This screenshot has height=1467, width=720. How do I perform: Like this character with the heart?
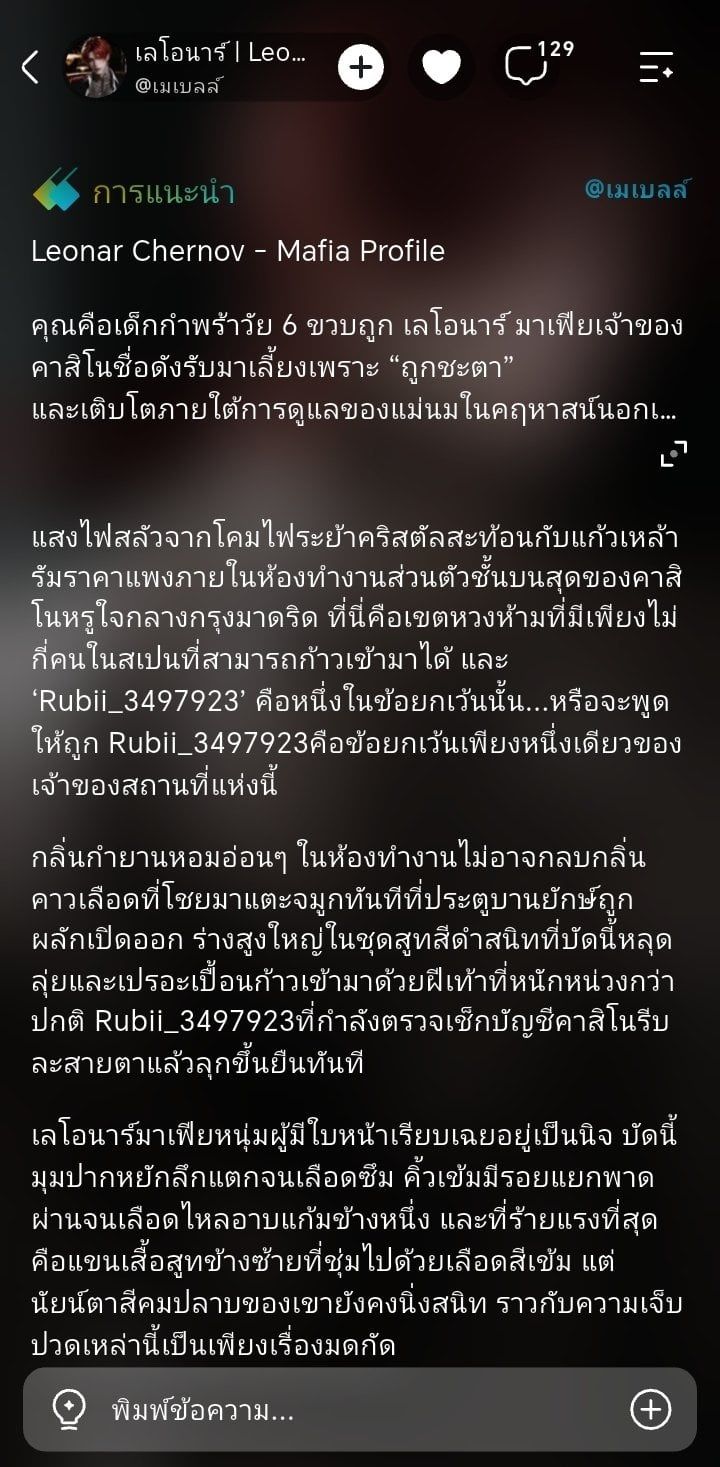[441, 67]
